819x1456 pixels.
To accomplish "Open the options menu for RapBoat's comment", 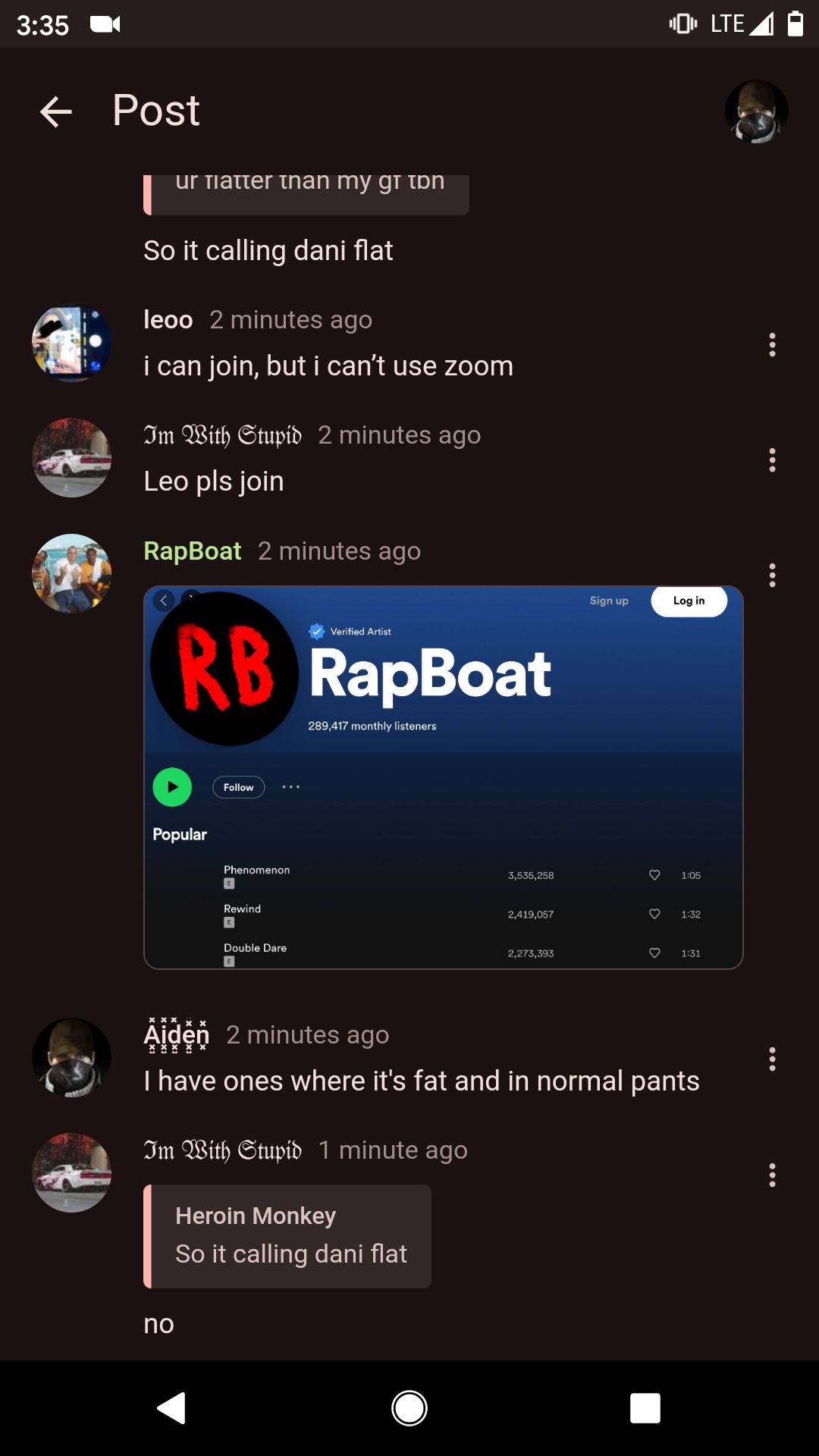I will click(x=772, y=576).
